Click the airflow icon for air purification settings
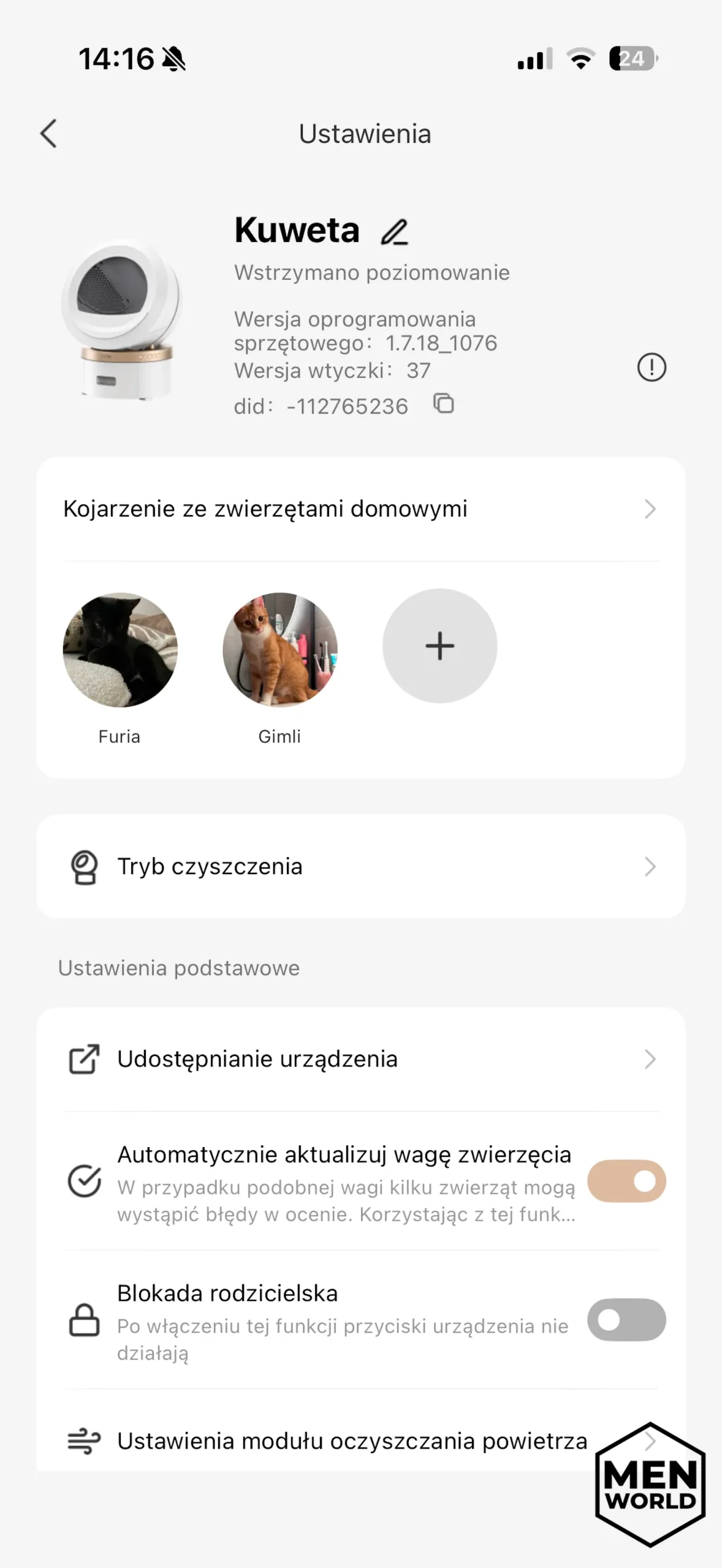The width and height of the screenshot is (722, 1568). [84, 1441]
